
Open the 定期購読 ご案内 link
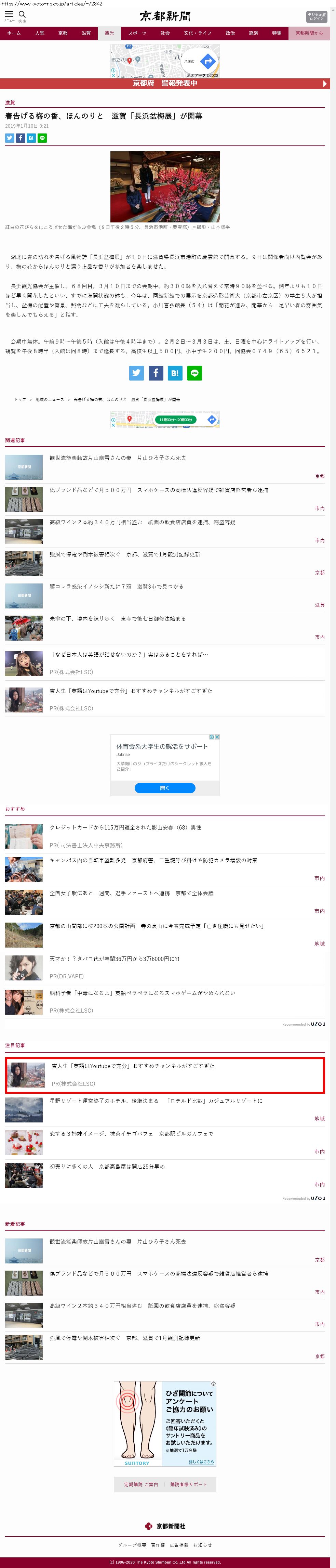coord(141,1485)
